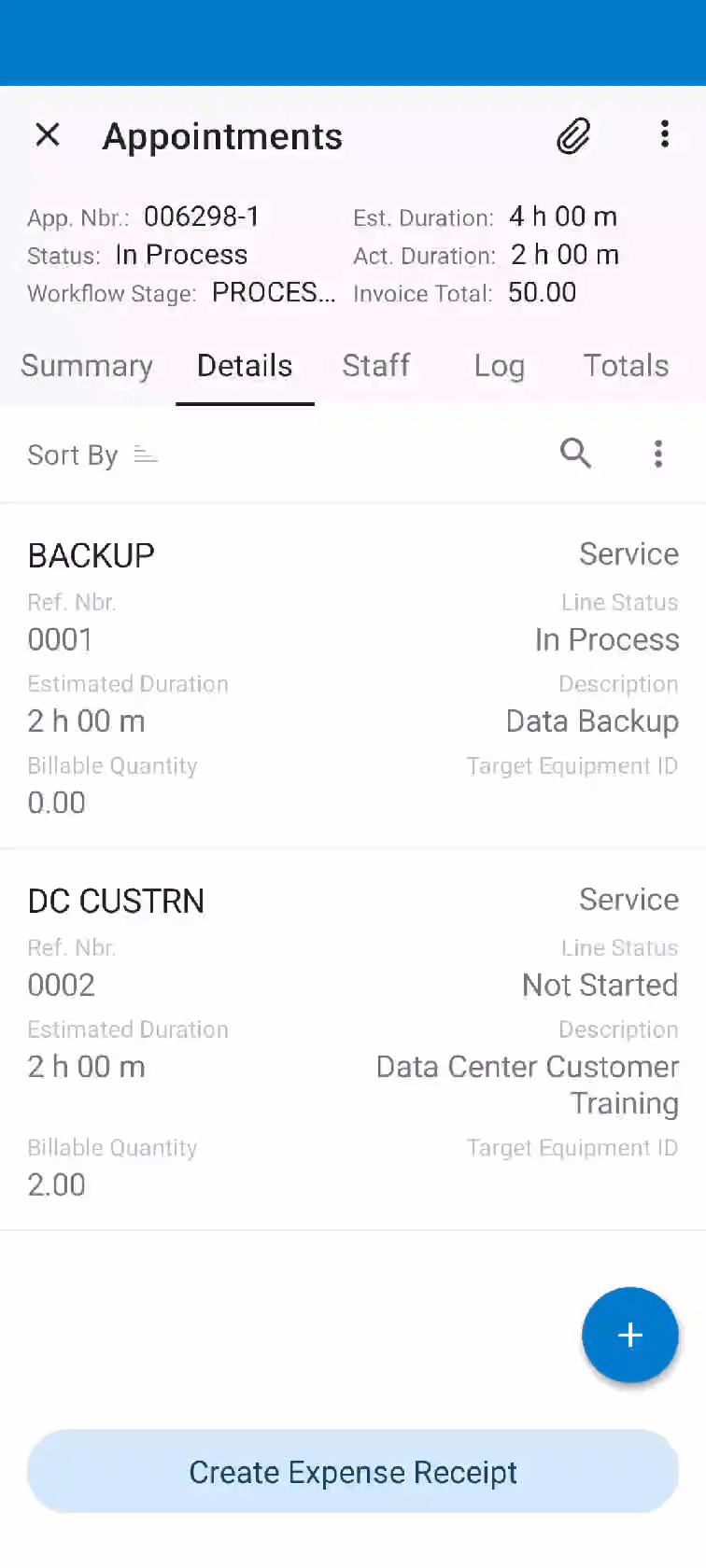This screenshot has width=706, height=1568.
Task: Open the DC CUSTRN service line
Action: (353, 1040)
